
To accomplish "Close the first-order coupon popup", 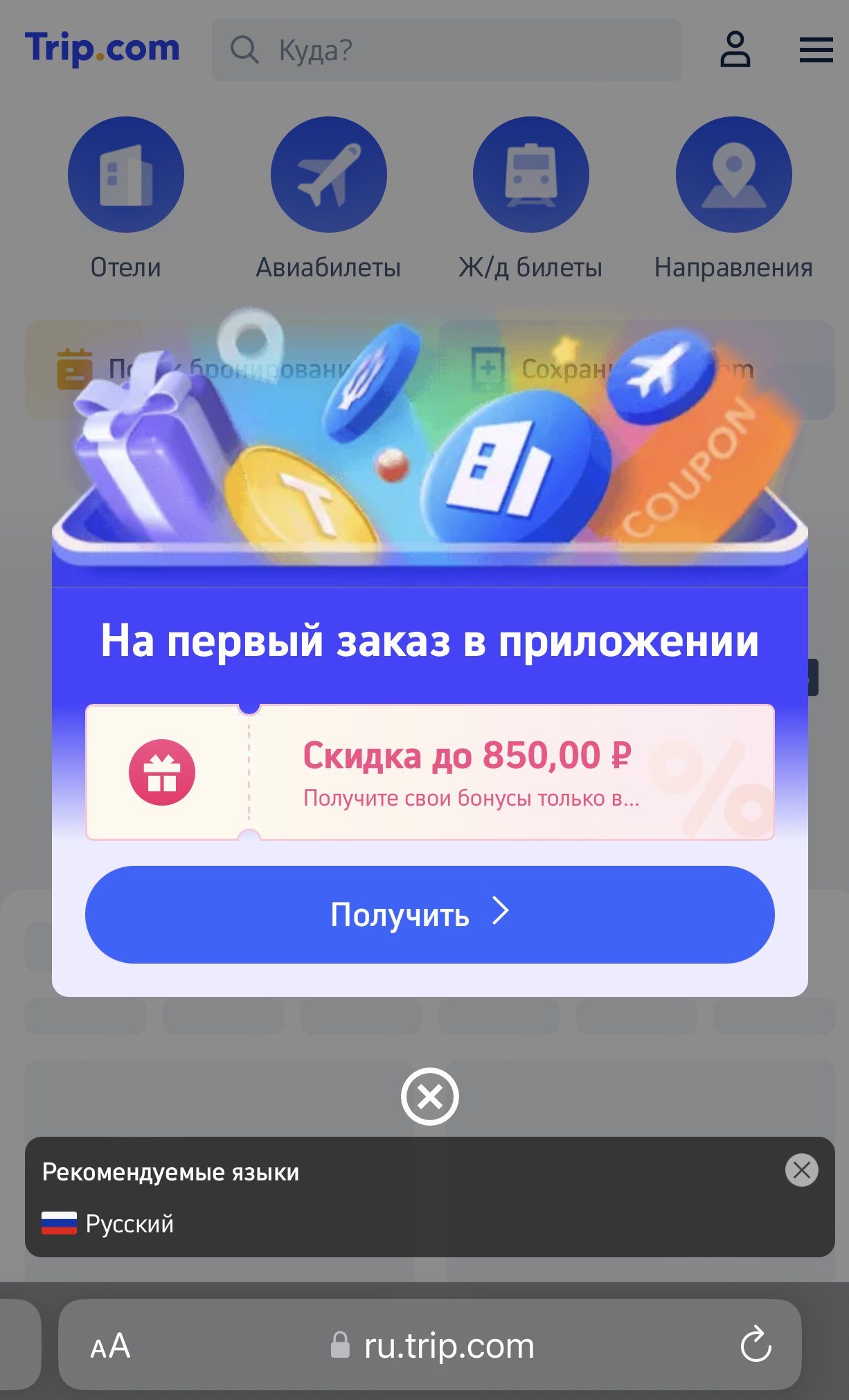I will (429, 1097).
